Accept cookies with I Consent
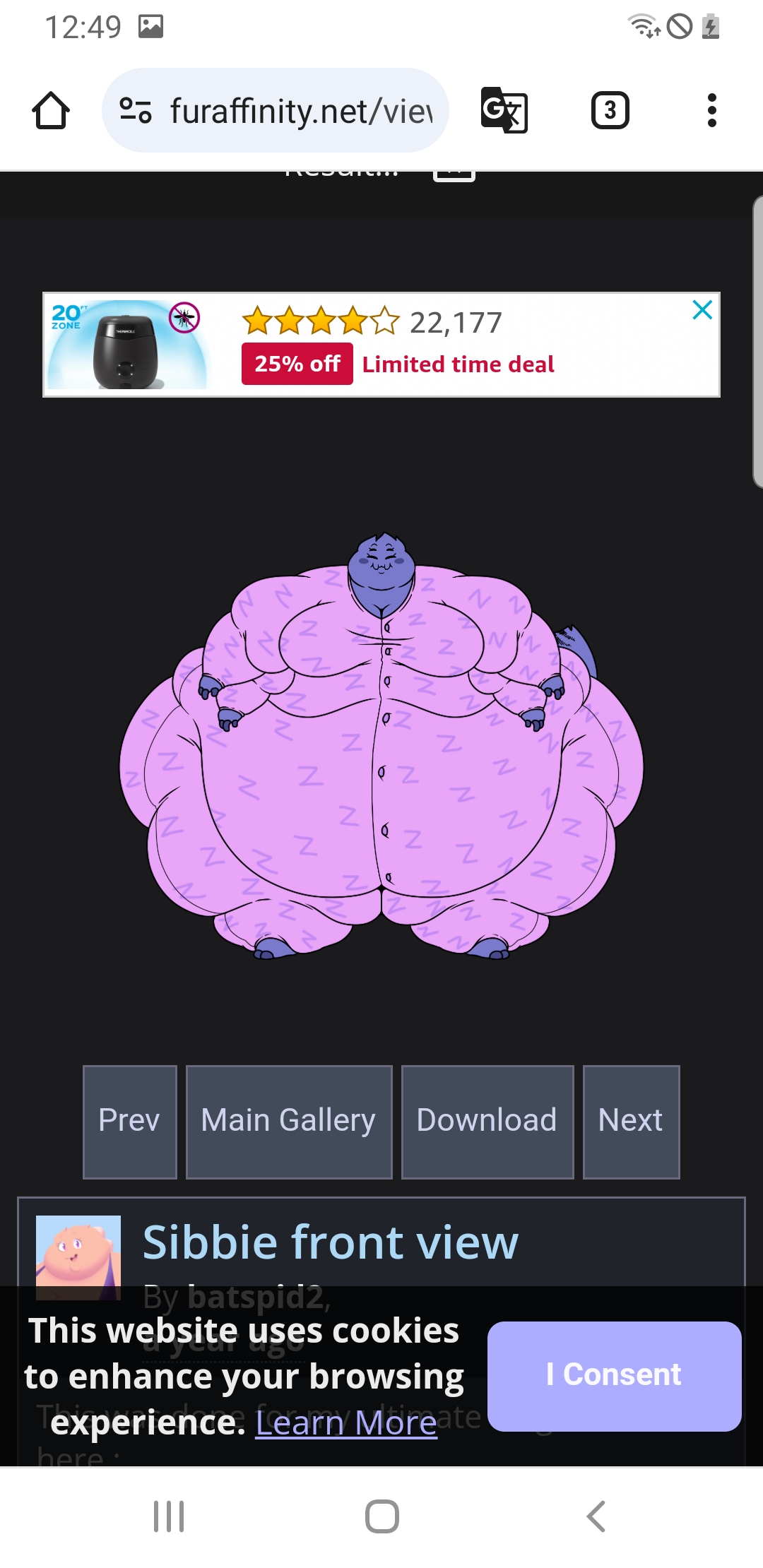This screenshot has width=763, height=1568. [613, 1375]
